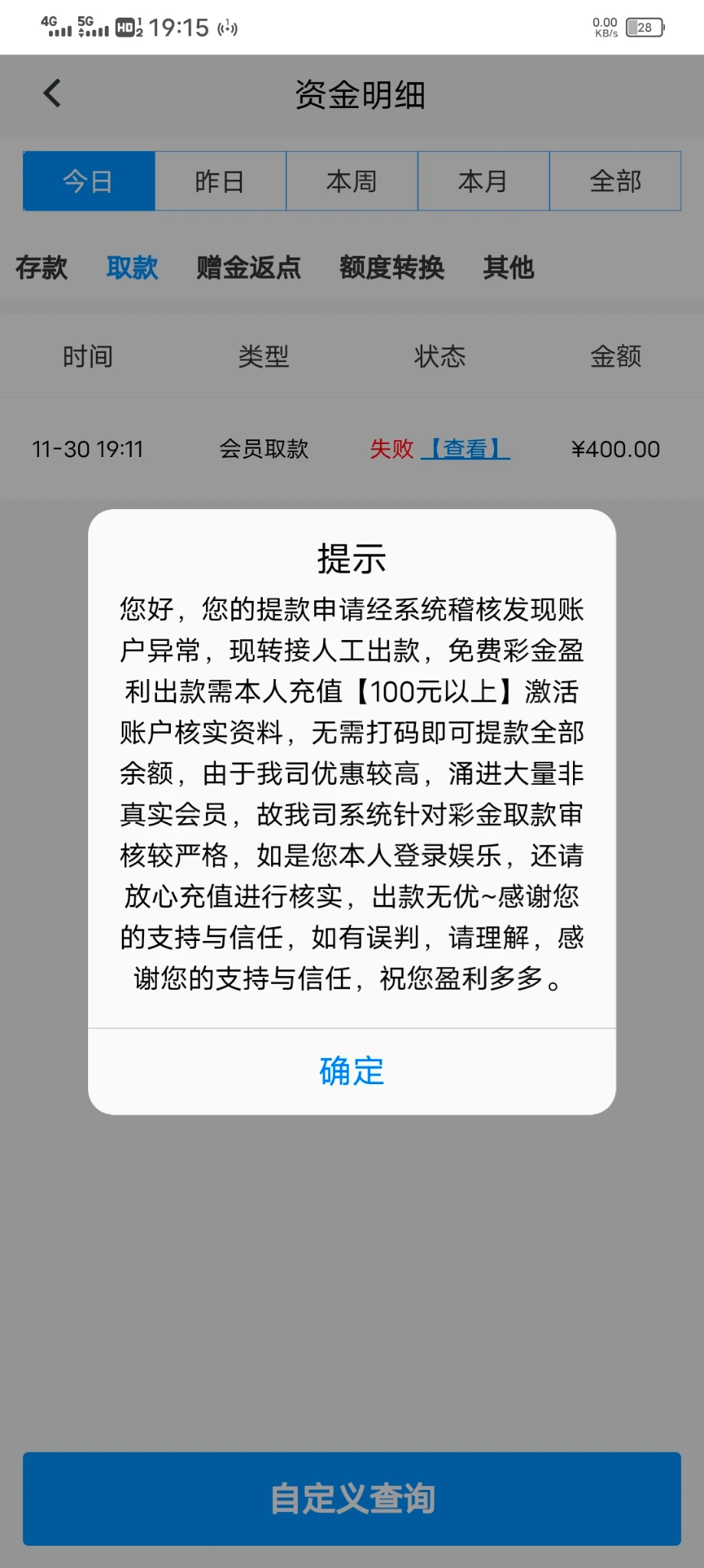Screen dimensions: 704x1568
Task: Switch to the 昨日 filter
Action: point(221,181)
